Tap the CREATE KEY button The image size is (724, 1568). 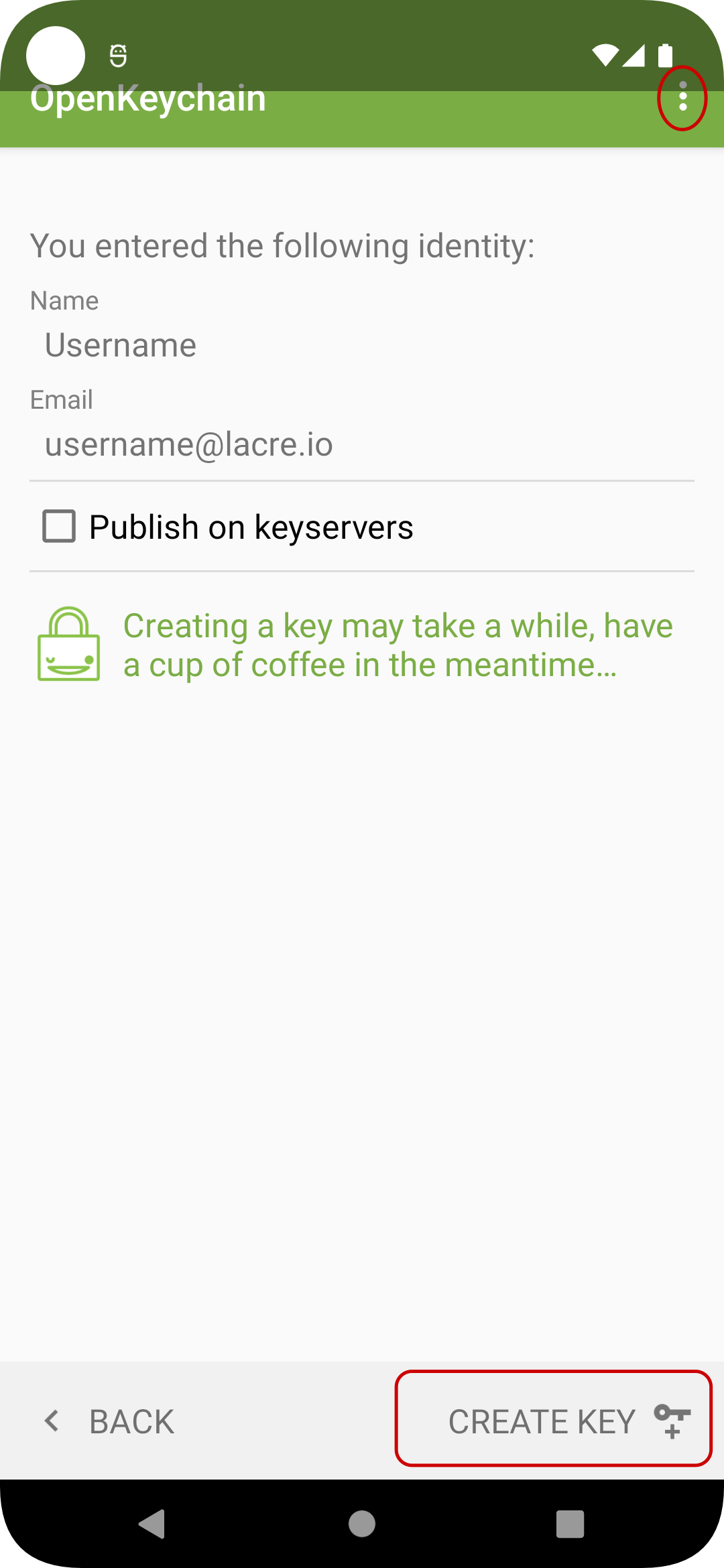coord(554,1421)
